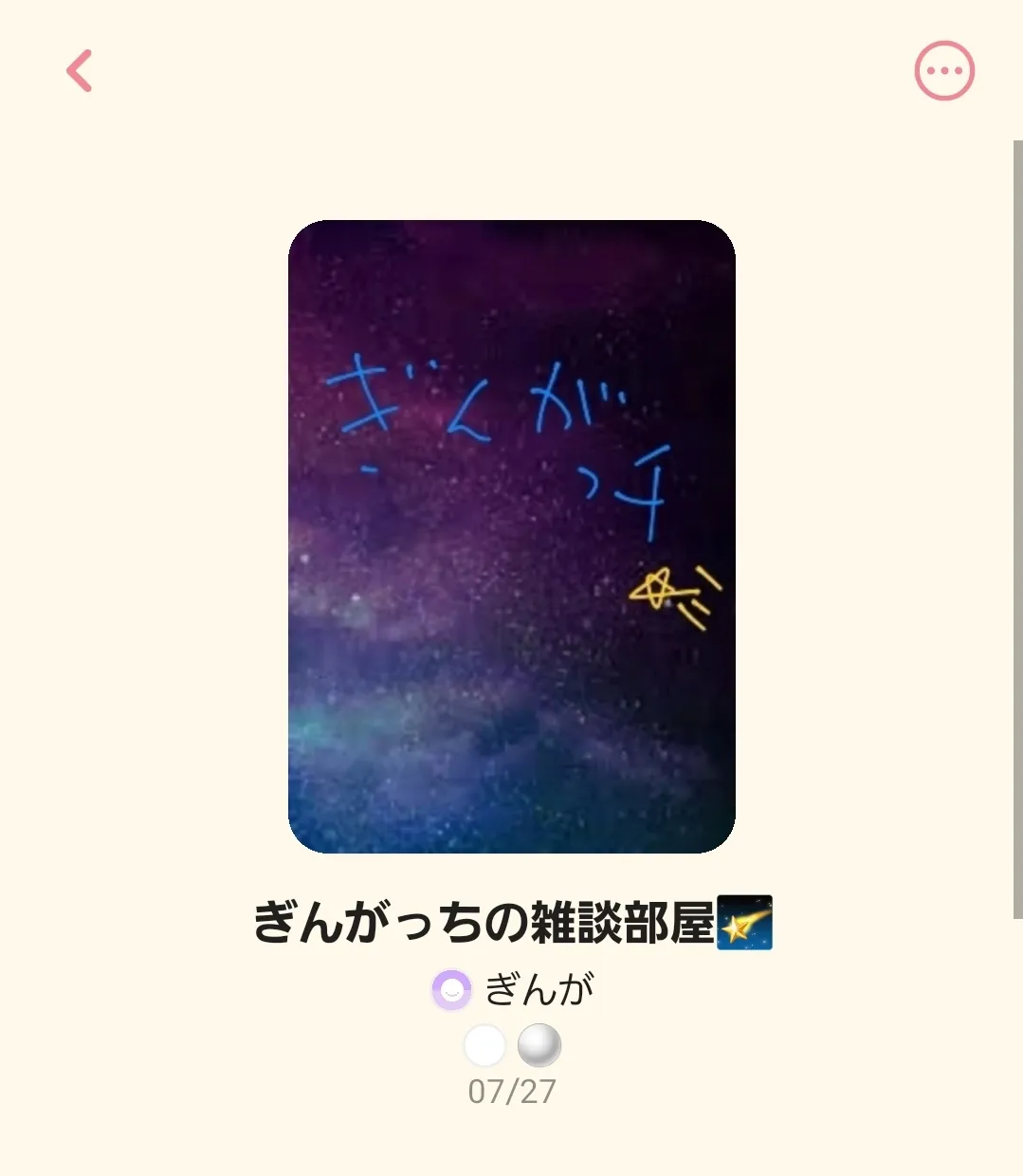Image resolution: width=1023 pixels, height=1176 pixels.
Task: Open the three-dot options menu
Action: click(944, 71)
